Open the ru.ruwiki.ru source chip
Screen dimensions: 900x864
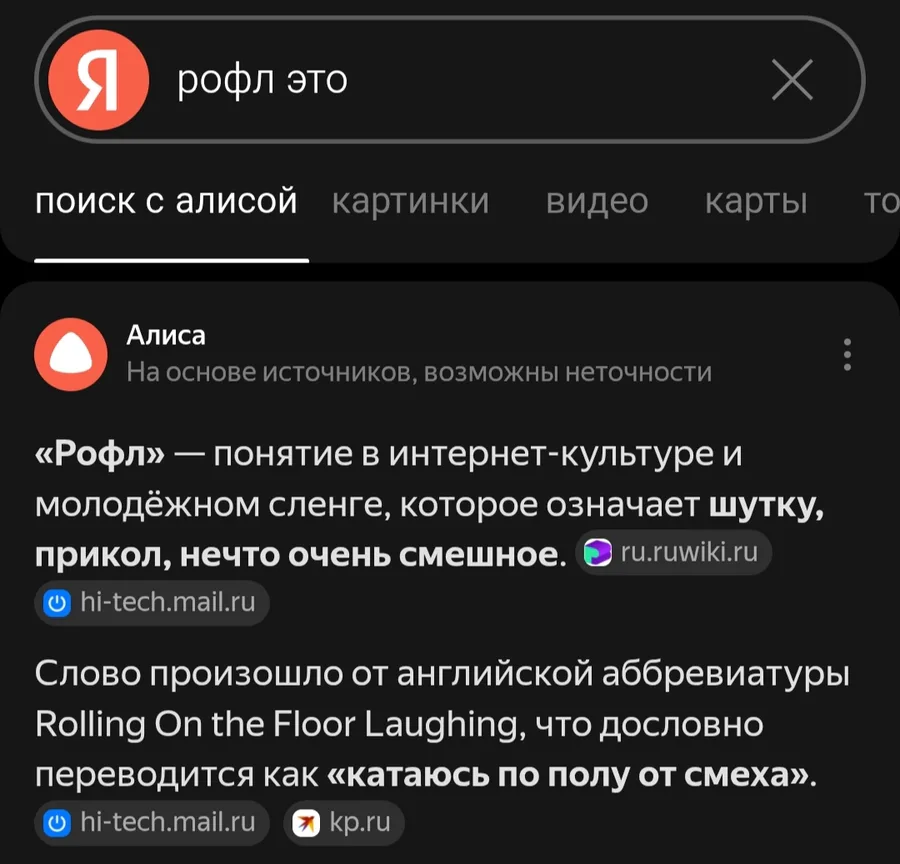(x=670, y=551)
